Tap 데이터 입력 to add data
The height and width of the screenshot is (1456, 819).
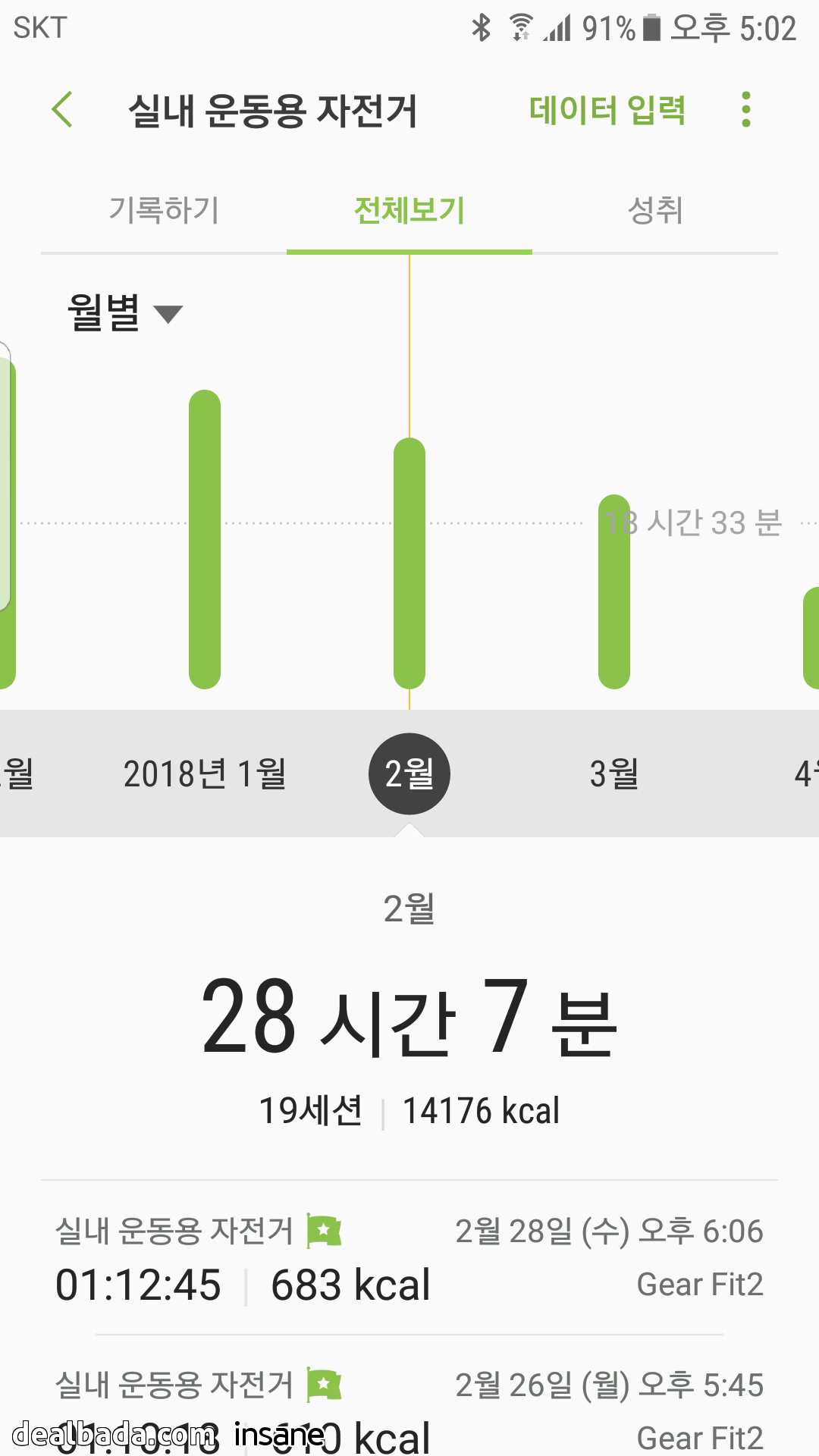tap(607, 111)
